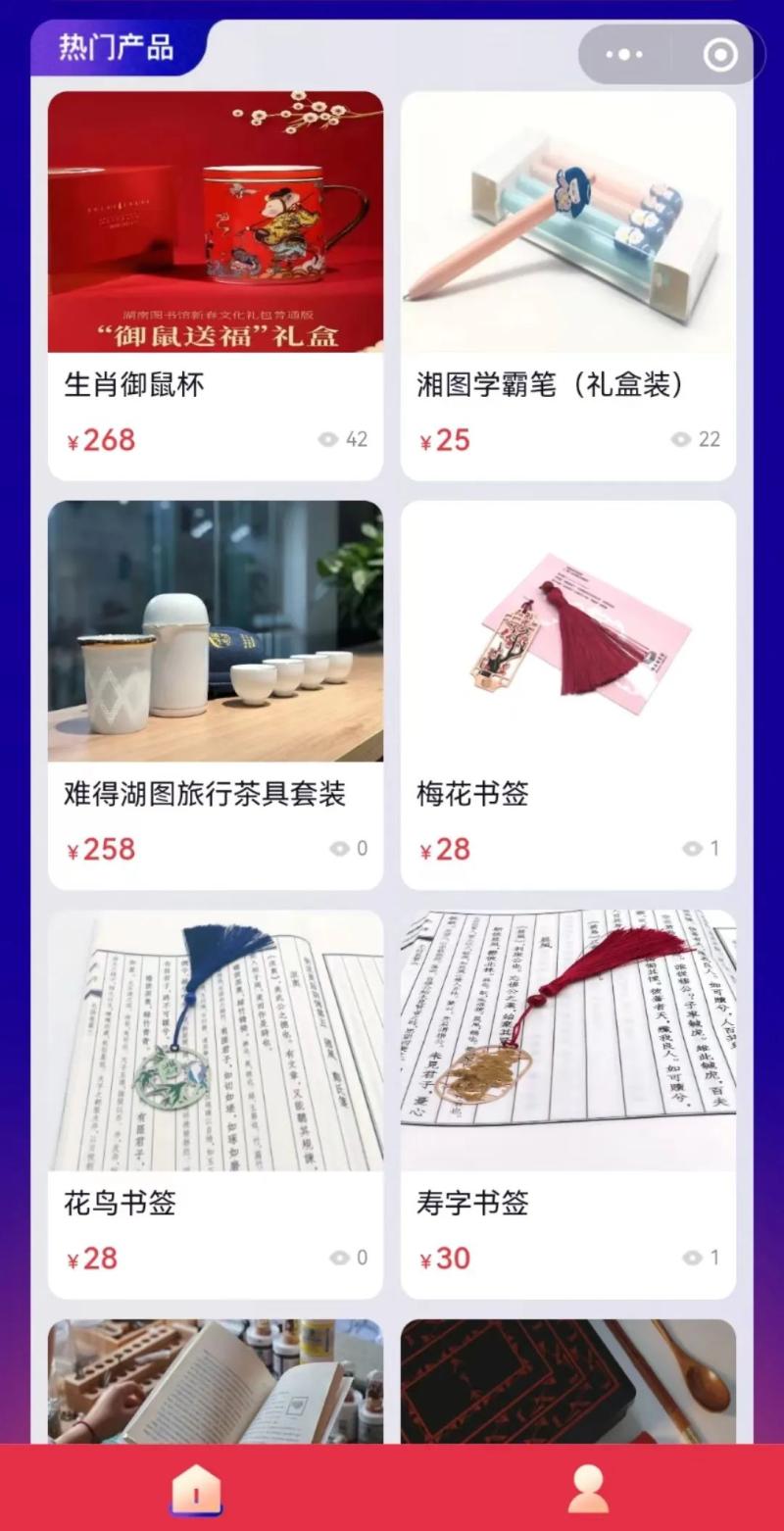Screen dimensions: 784x1531
Task: Open the 梅花书签 product
Action: tap(567, 694)
